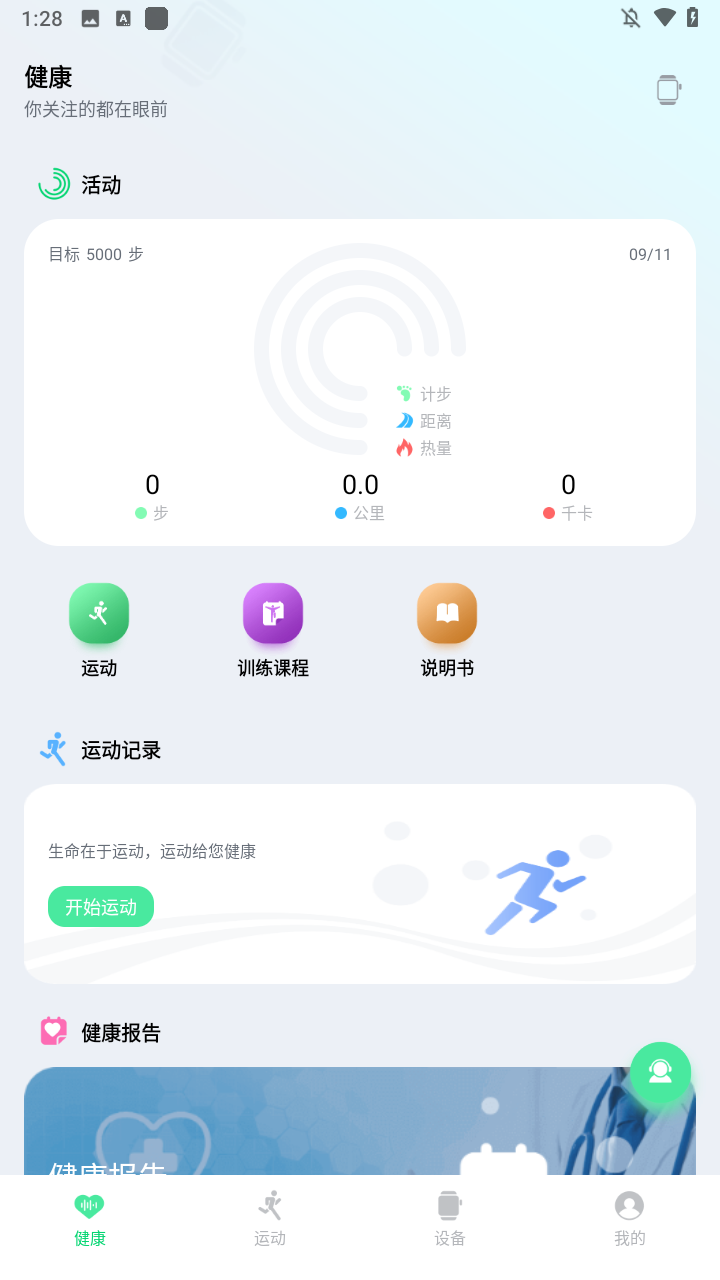
Task: Click the 距离 distance icon
Action: click(x=404, y=420)
